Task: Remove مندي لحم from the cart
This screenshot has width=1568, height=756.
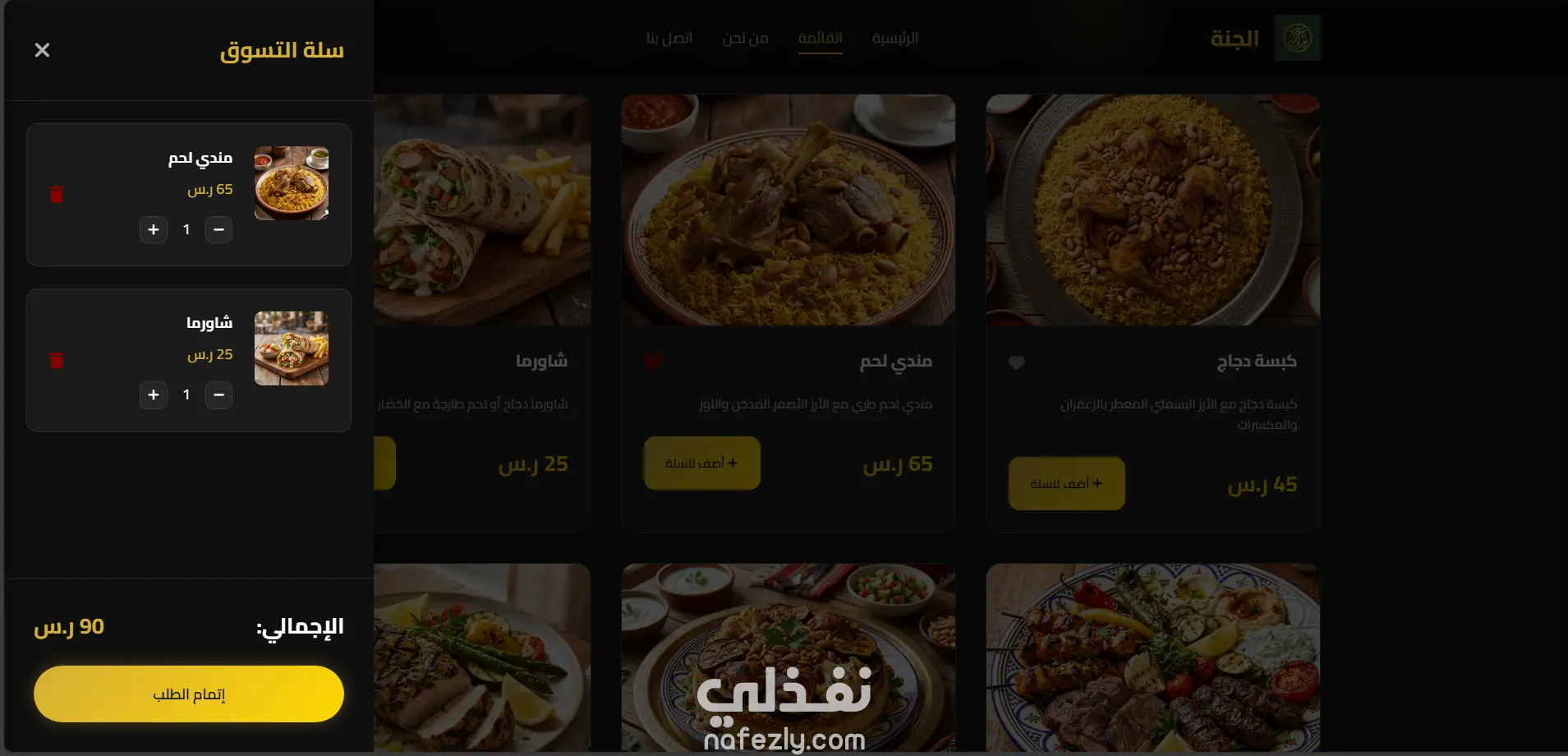Action: (x=57, y=195)
